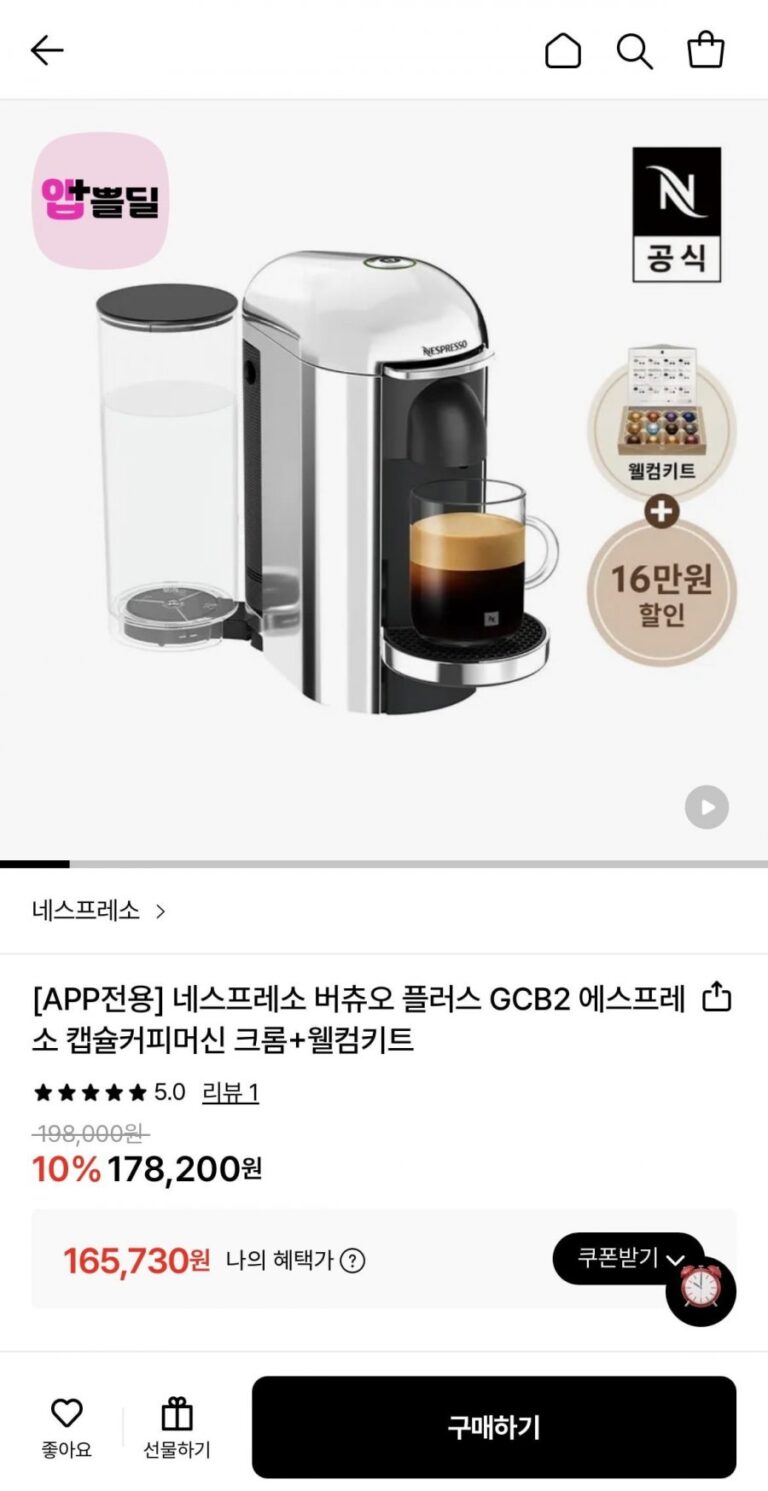The width and height of the screenshot is (768, 1491).
Task: Open the floating alarm clock button
Action: (x=701, y=1290)
